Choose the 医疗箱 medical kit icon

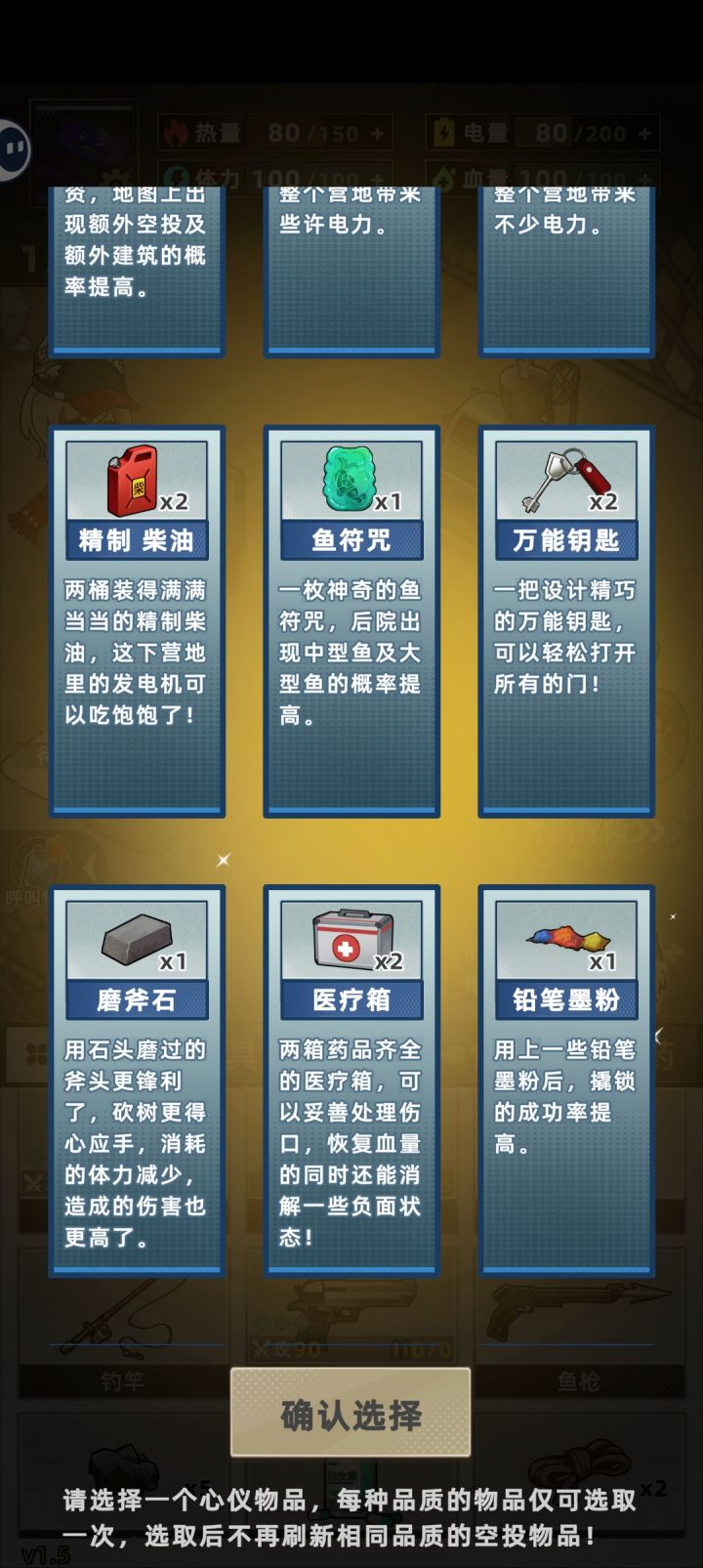click(351, 941)
